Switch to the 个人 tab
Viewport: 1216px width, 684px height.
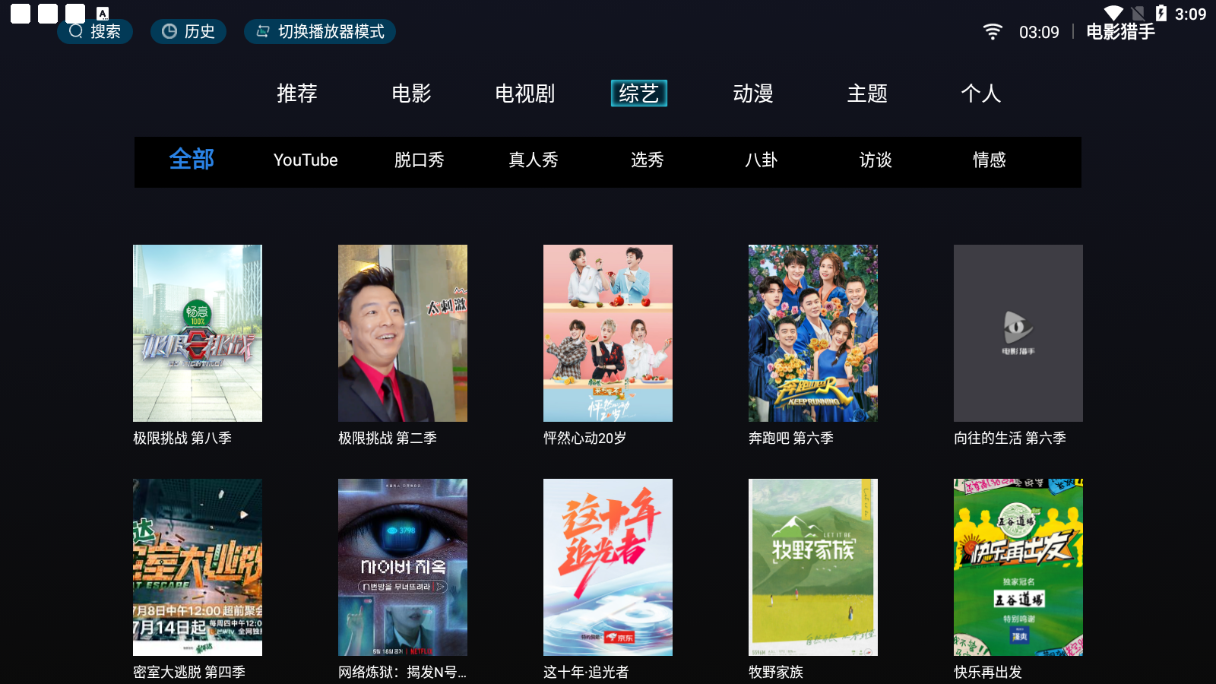pyautogui.click(x=981, y=94)
